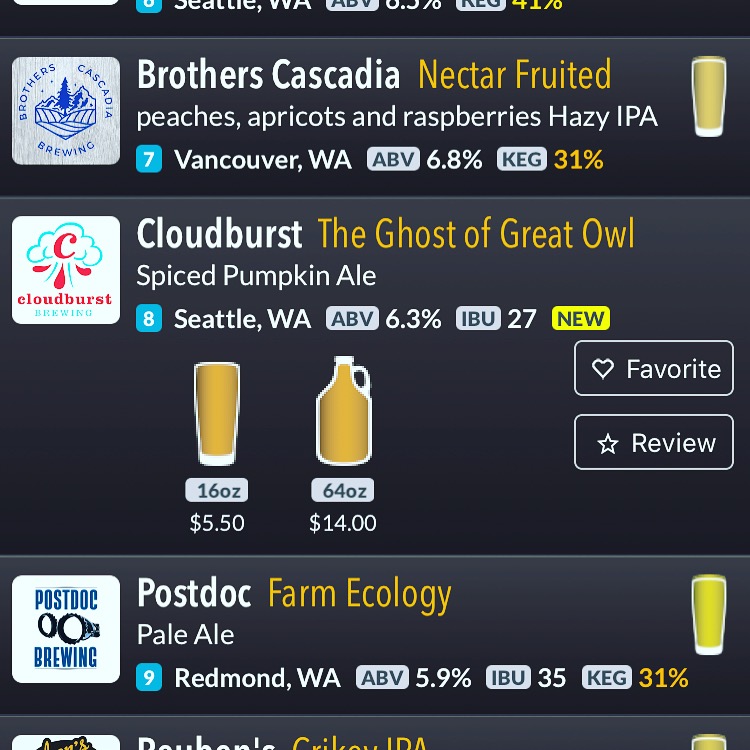This screenshot has width=750, height=750.
Task: Favorite The Ghost of Great Owl
Action: pos(653,369)
